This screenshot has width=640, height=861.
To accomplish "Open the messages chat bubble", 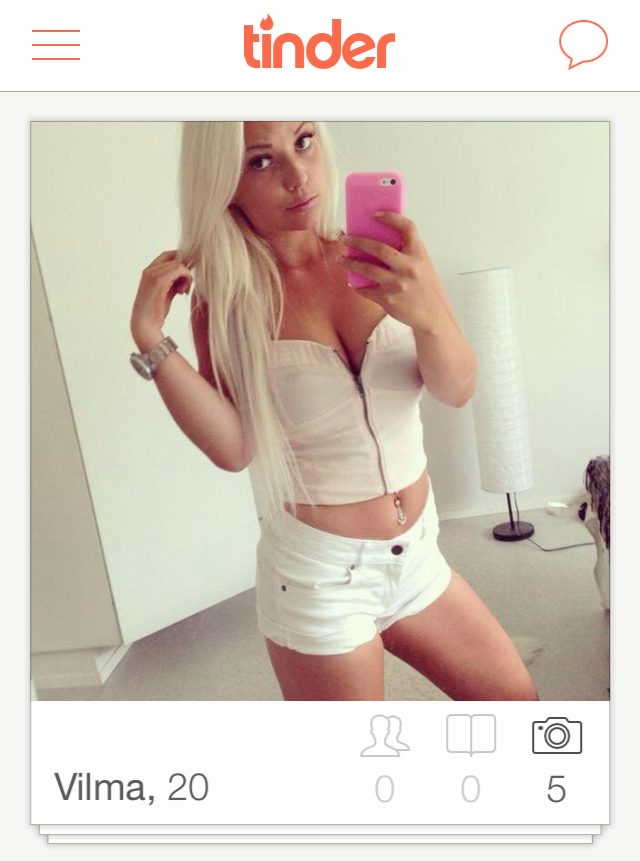I will pos(583,44).
